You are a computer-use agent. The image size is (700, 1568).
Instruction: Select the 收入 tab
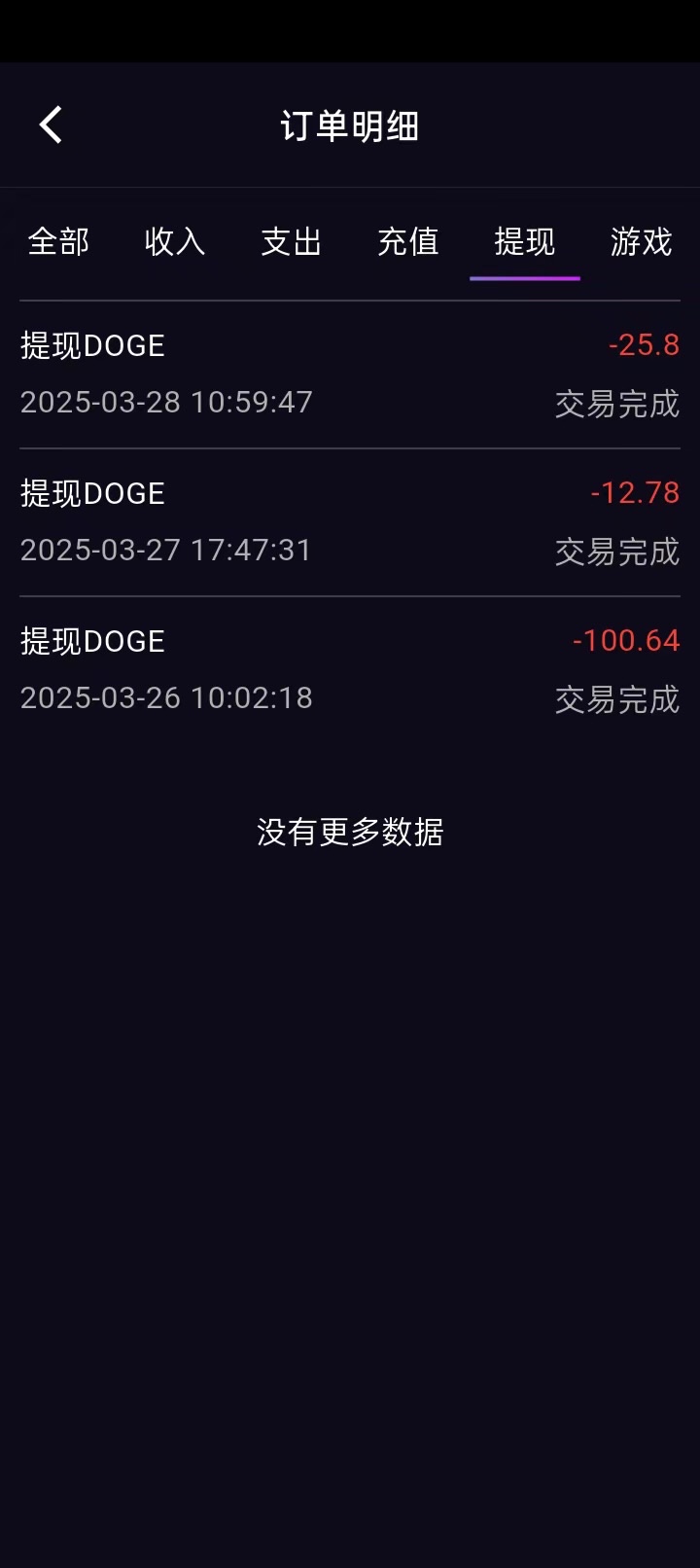tap(175, 242)
